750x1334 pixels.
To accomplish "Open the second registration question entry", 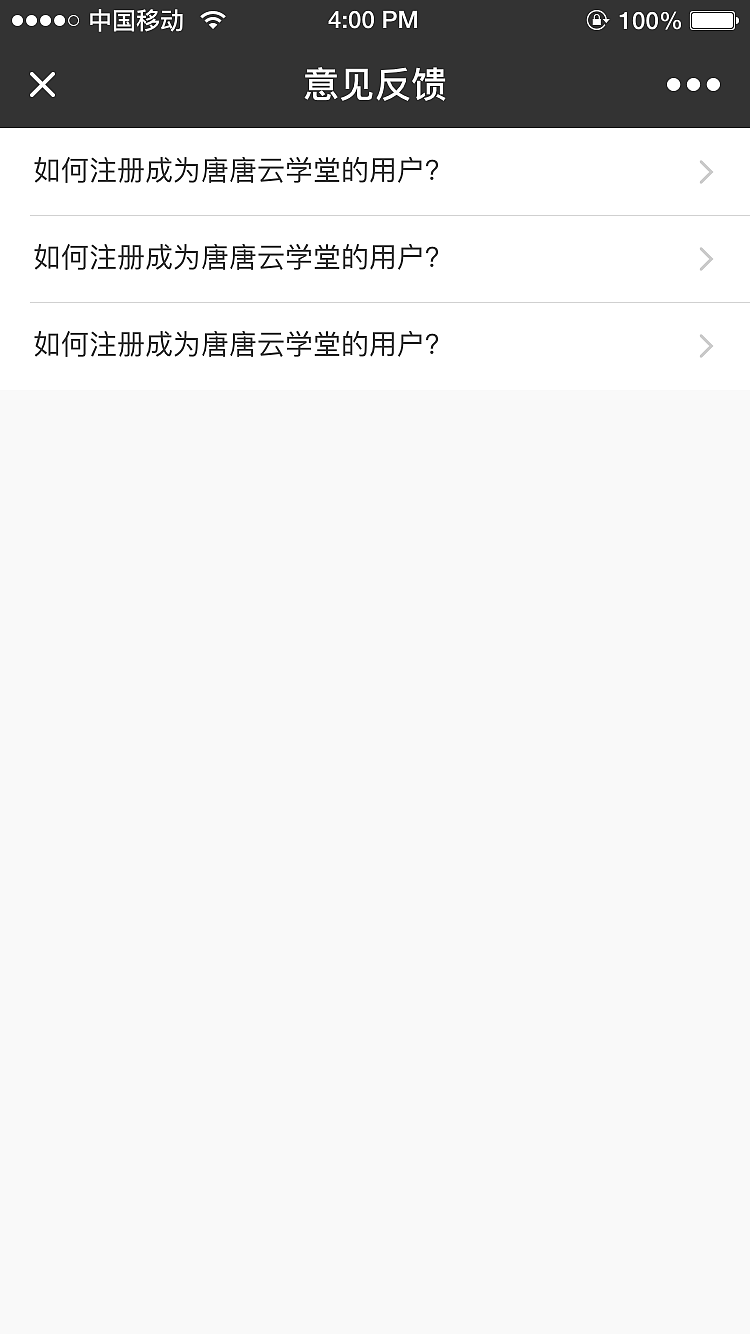I will (375, 259).
